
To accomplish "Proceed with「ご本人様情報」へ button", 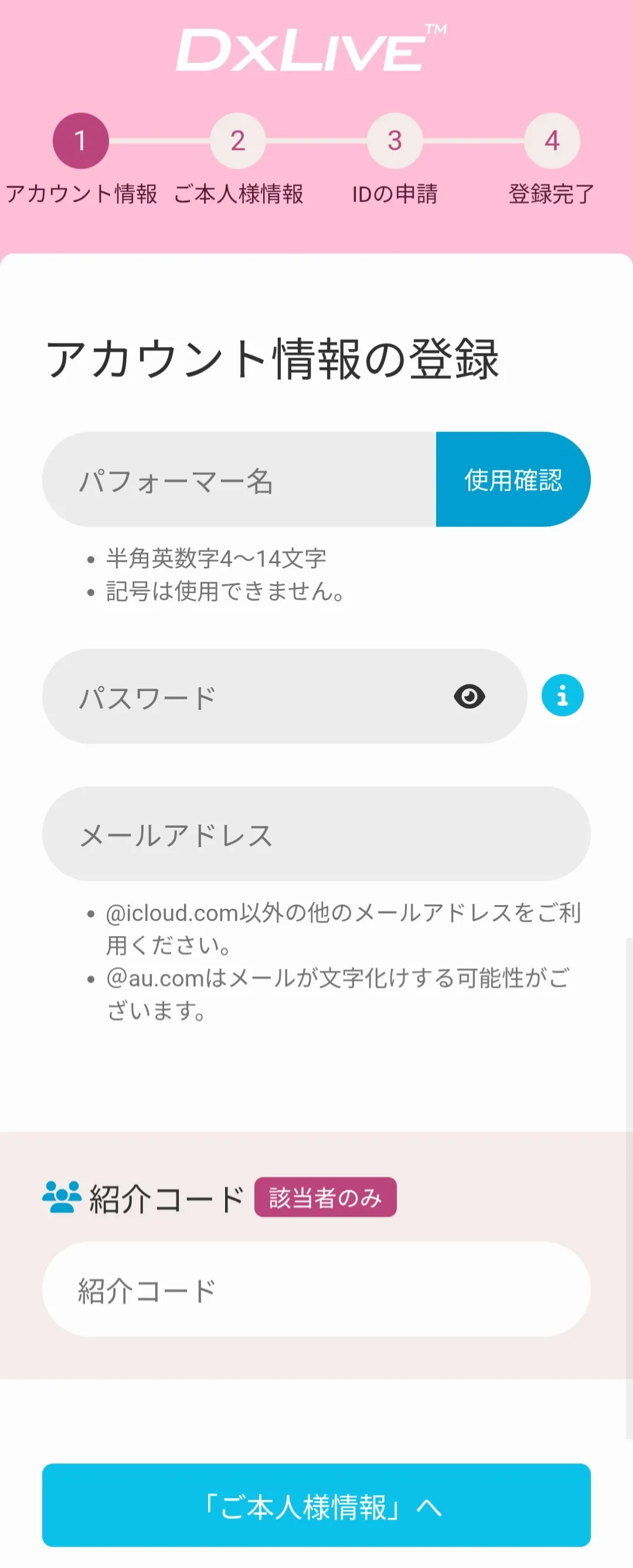I will [x=316, y=1506].
